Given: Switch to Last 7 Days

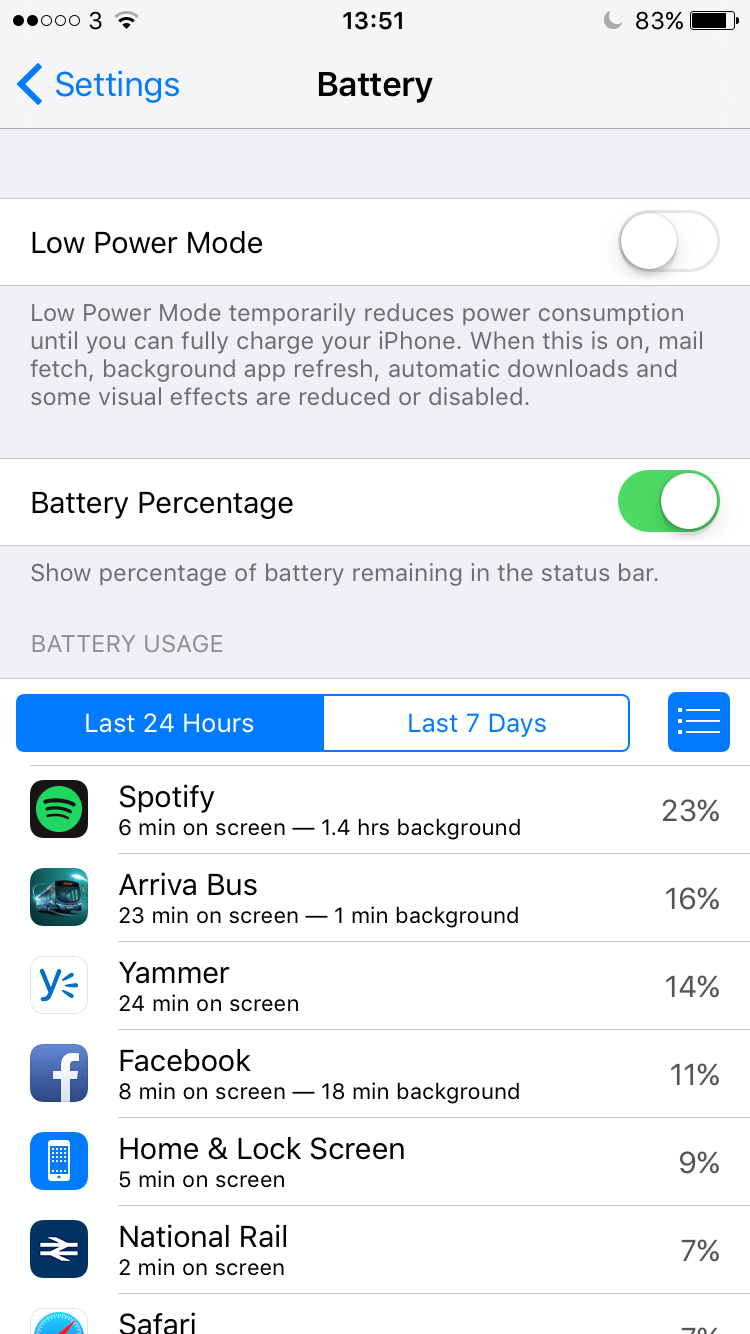Looking at the screenshot, I should (x=477, y=723).
